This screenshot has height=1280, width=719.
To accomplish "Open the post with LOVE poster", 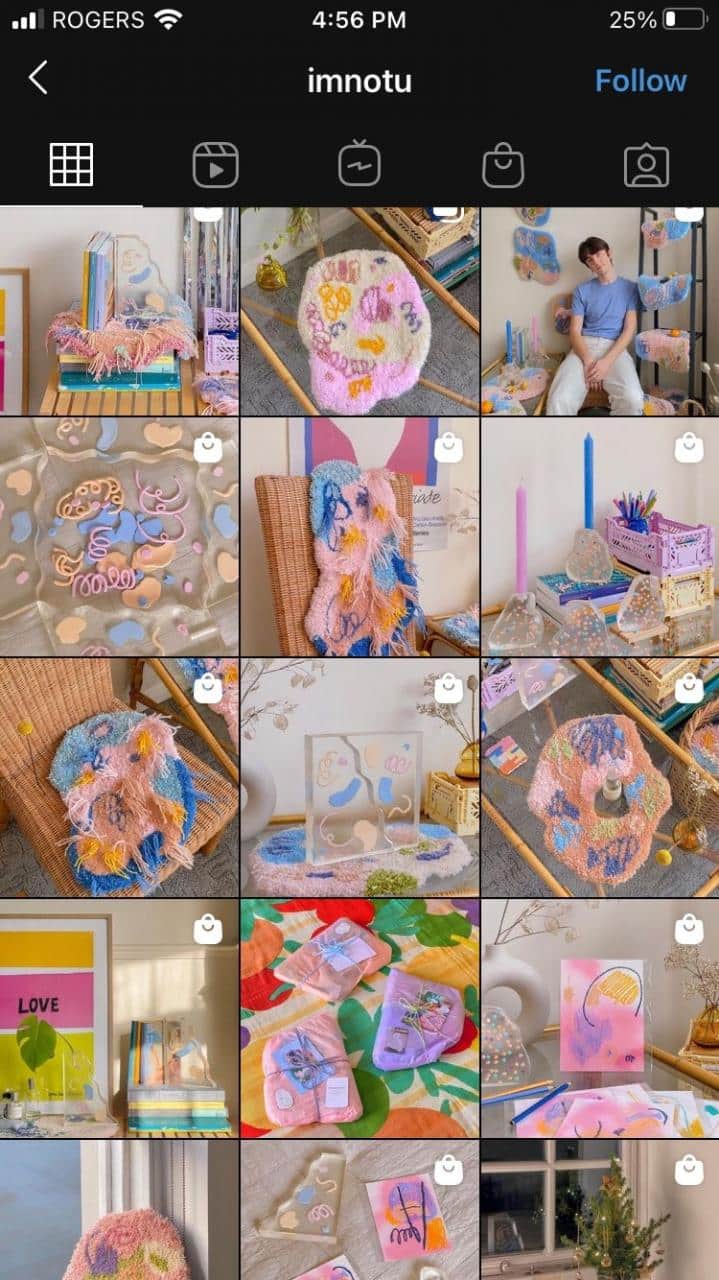I will (x=119, y=1018).
